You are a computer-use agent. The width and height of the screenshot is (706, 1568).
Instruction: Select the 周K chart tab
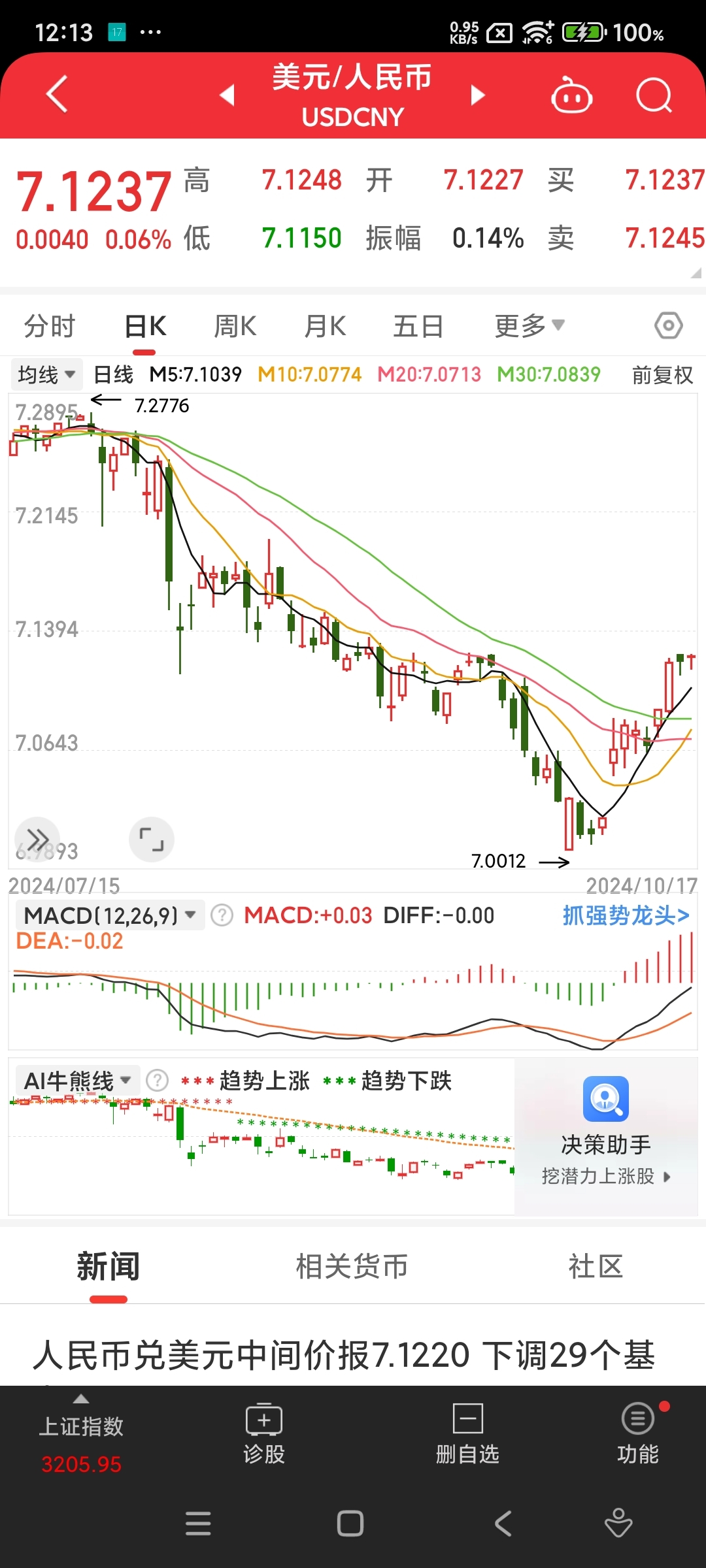coord(235,326)
